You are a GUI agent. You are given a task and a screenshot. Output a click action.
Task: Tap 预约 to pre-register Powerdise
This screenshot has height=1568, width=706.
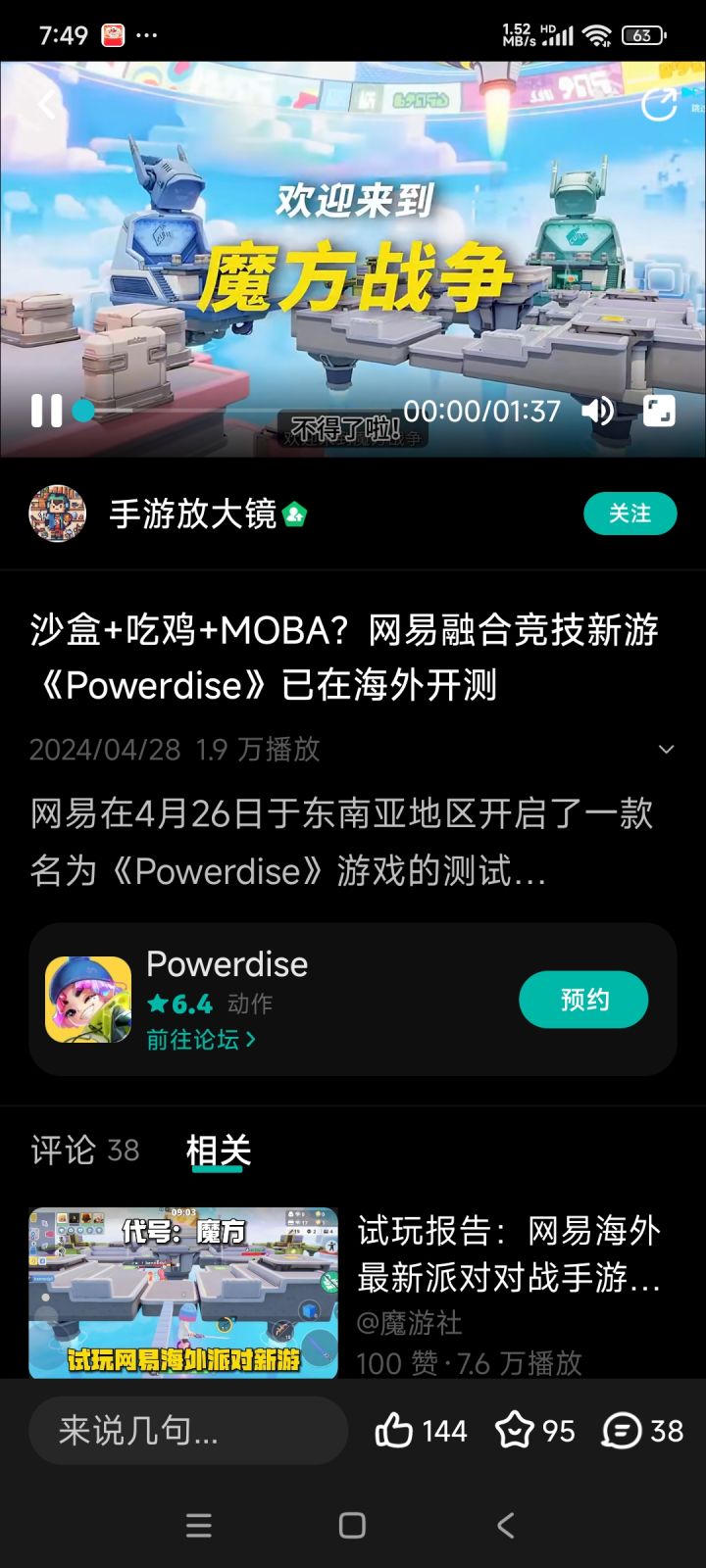(x=583, y=1000)
